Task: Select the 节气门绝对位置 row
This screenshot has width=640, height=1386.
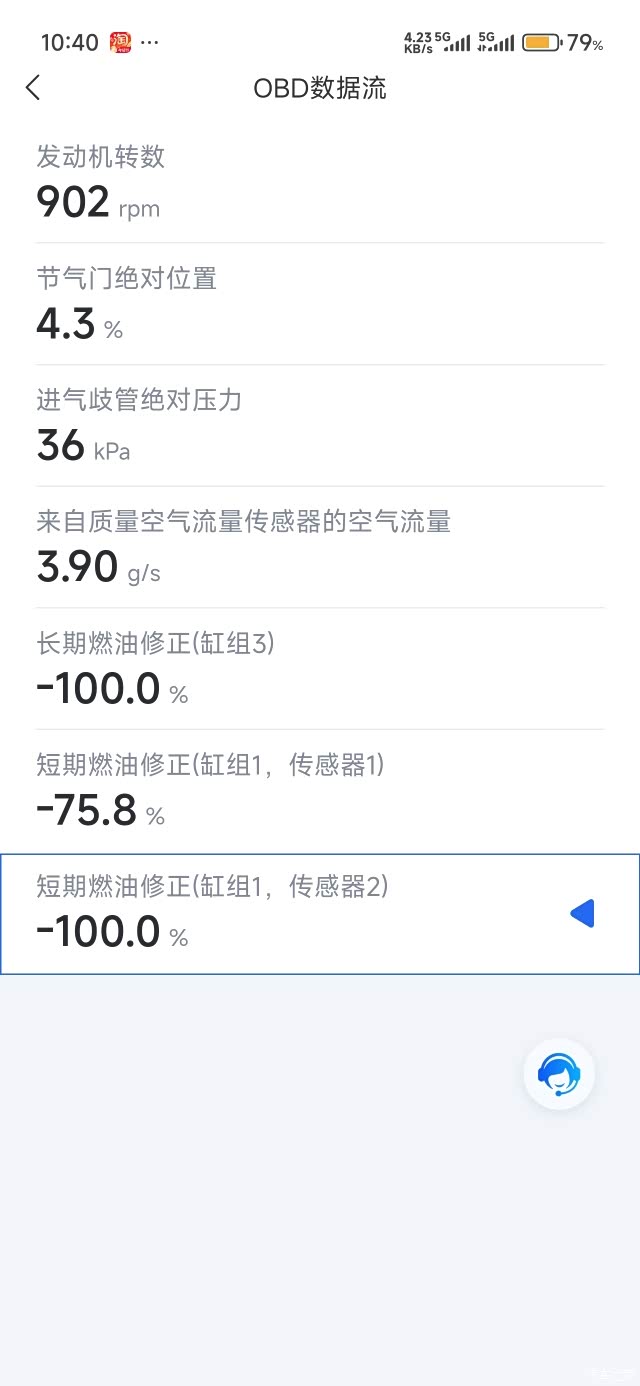Action: click(320, 304)
